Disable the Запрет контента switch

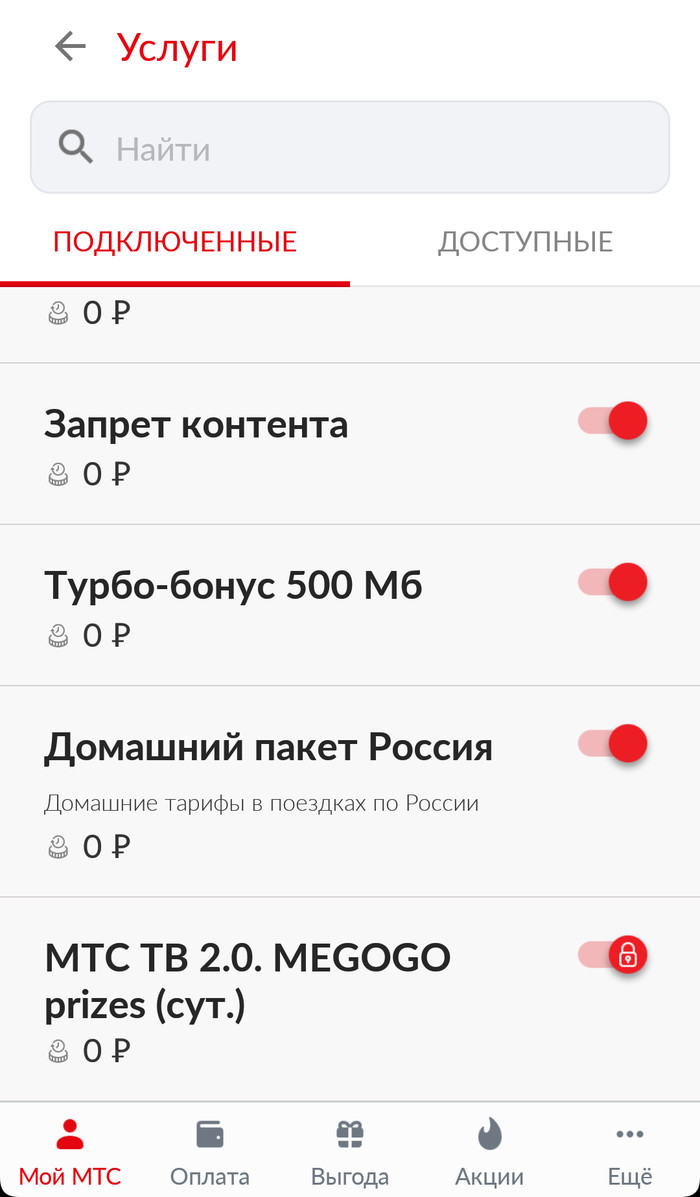point(613,421)
